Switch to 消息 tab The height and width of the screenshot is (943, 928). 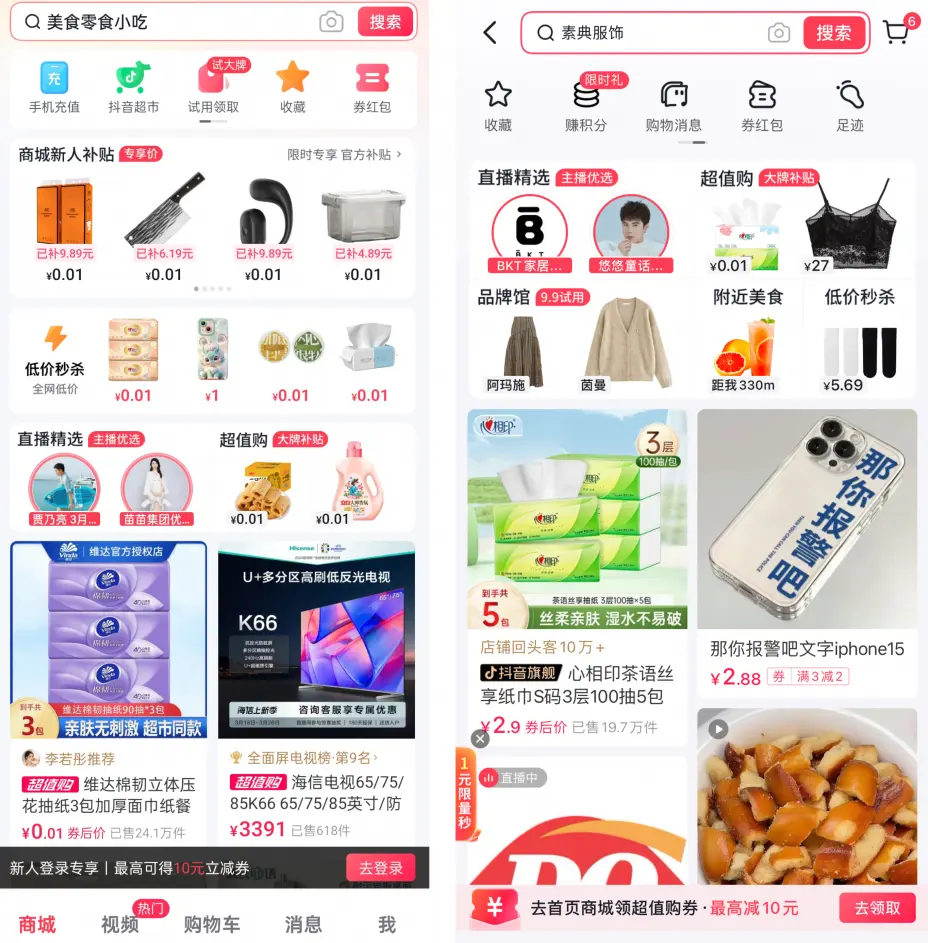303,924
